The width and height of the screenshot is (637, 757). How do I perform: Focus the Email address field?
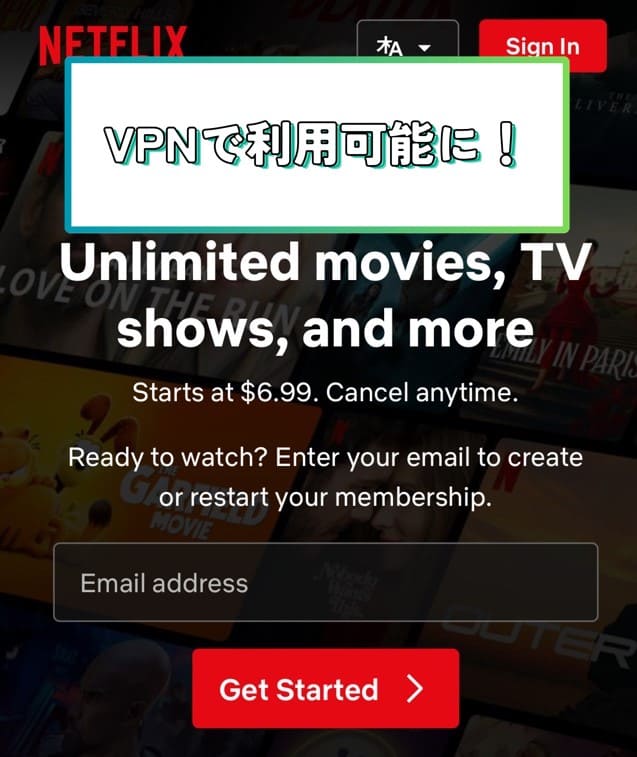pyautogui.click(x=325, y=583)
